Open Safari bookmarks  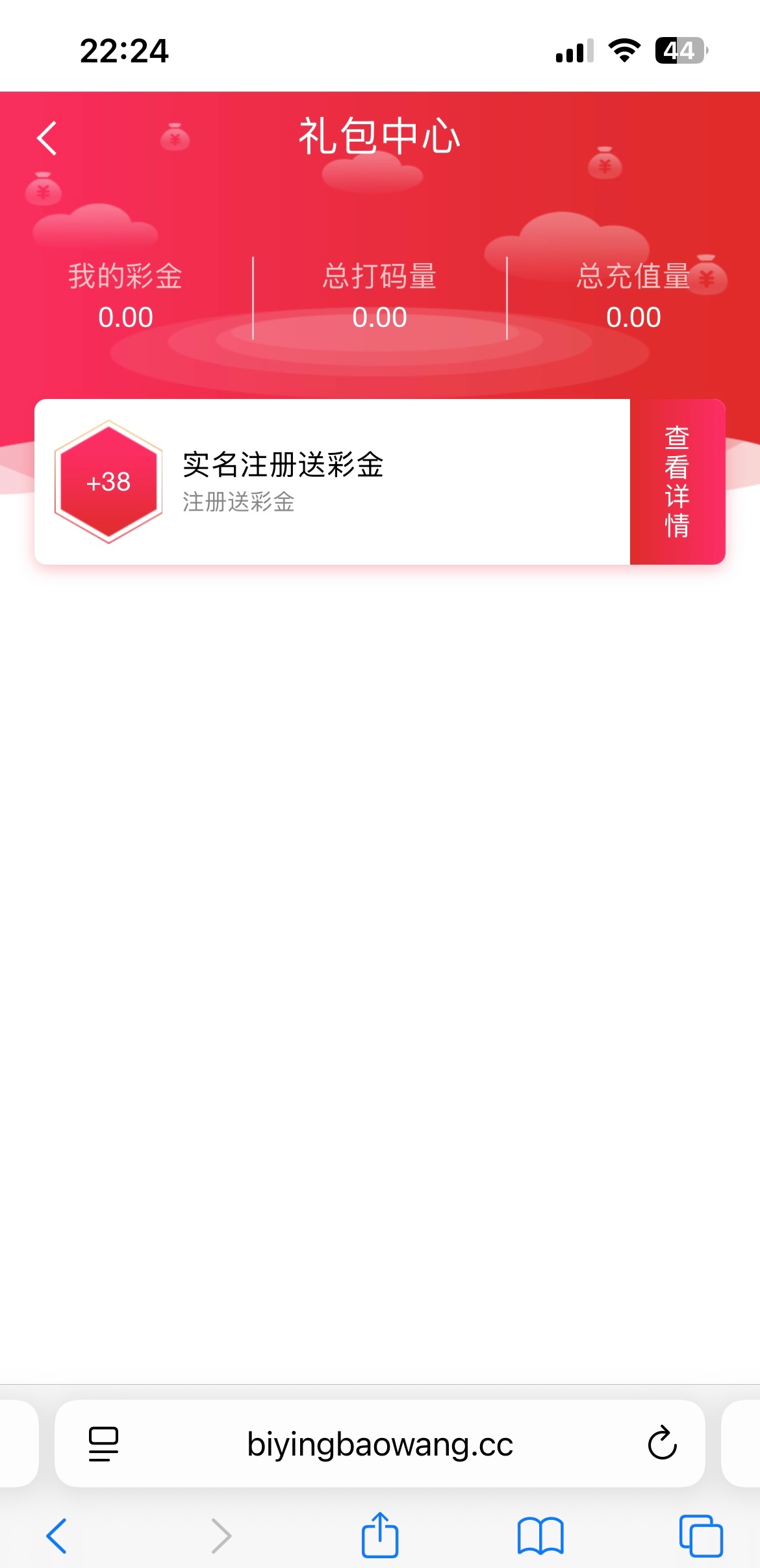pyautogui.click(x=540, y=1536)
